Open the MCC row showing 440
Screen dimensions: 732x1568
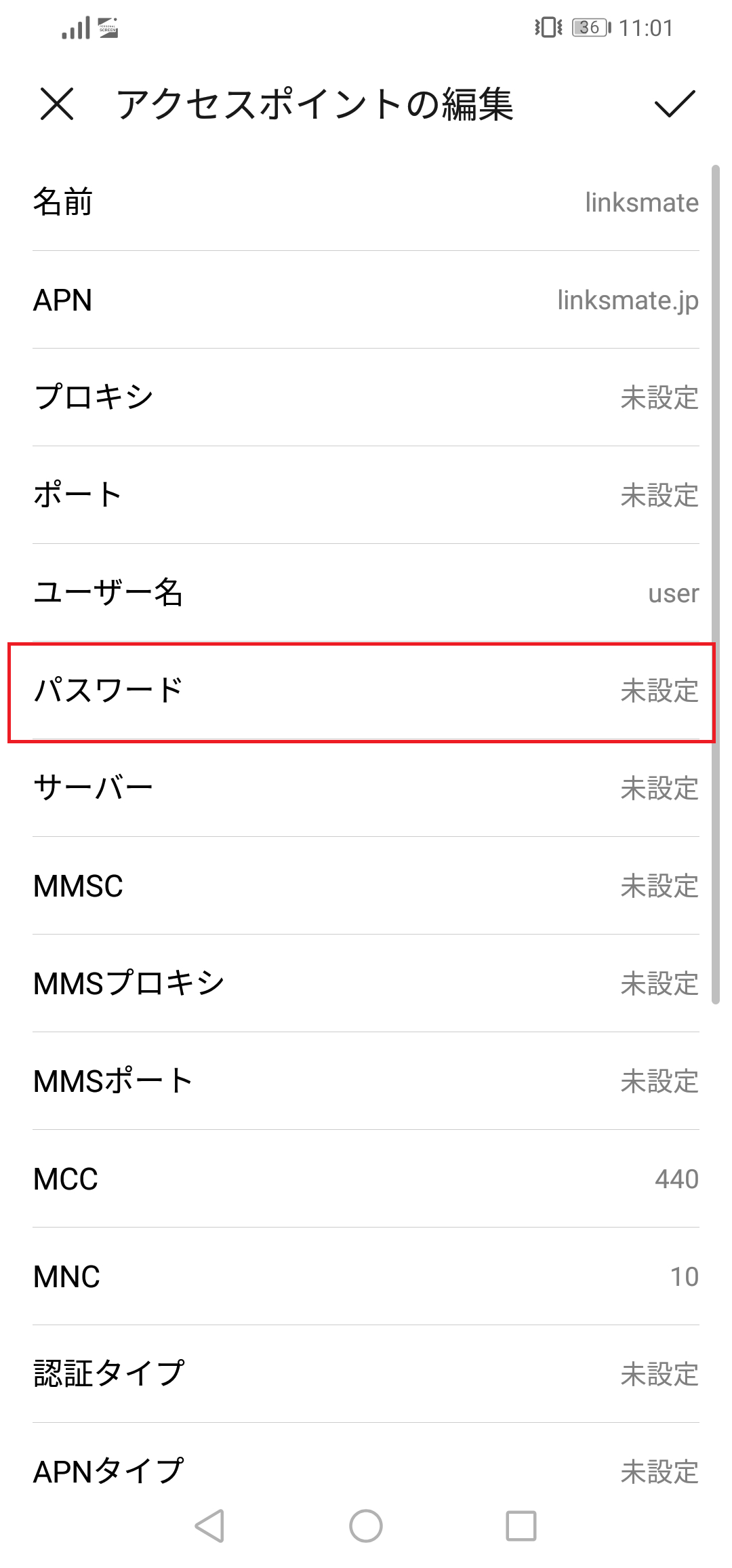pos(366,1179)
